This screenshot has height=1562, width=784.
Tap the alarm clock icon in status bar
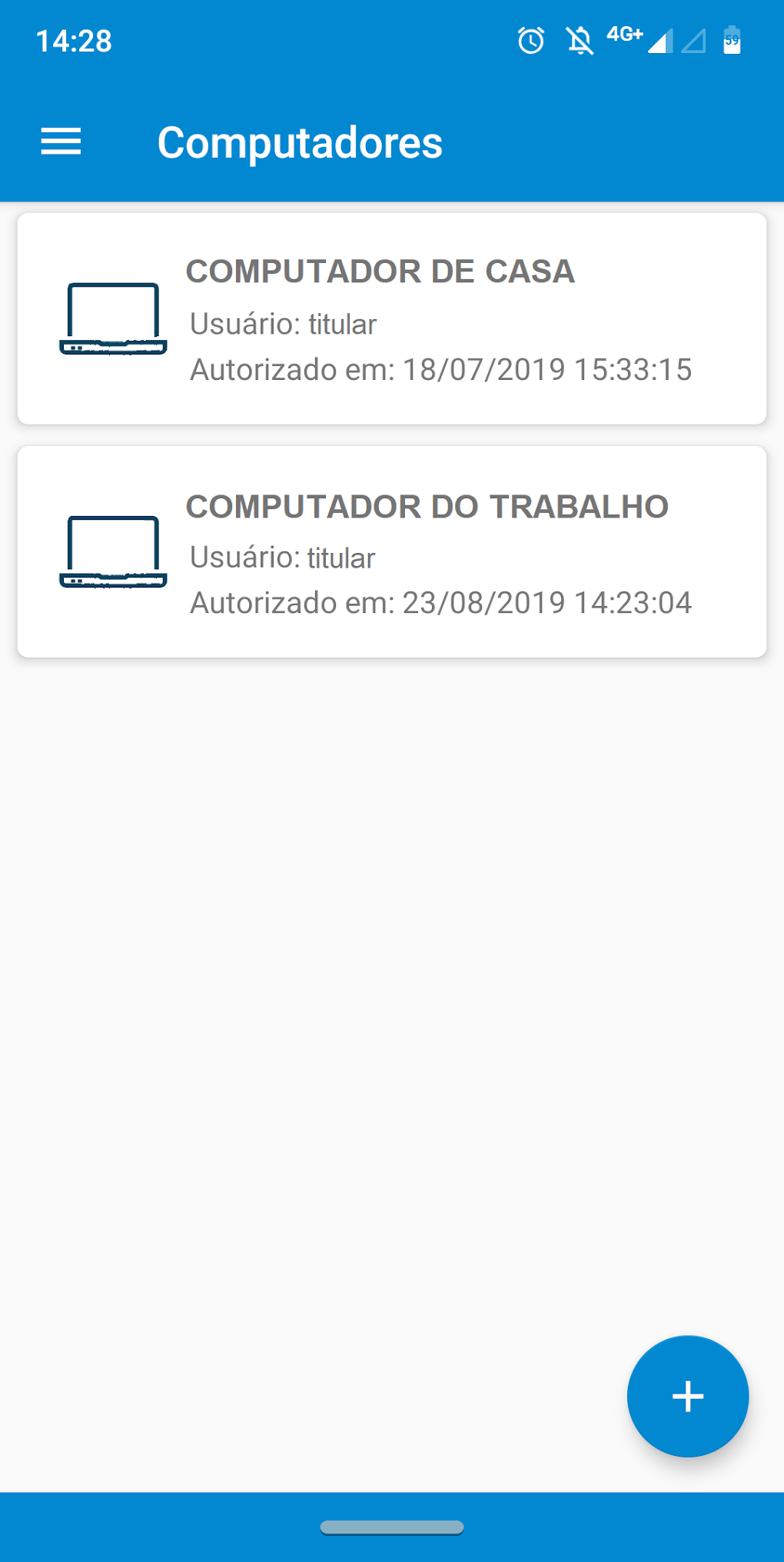[x=530, y=41]
